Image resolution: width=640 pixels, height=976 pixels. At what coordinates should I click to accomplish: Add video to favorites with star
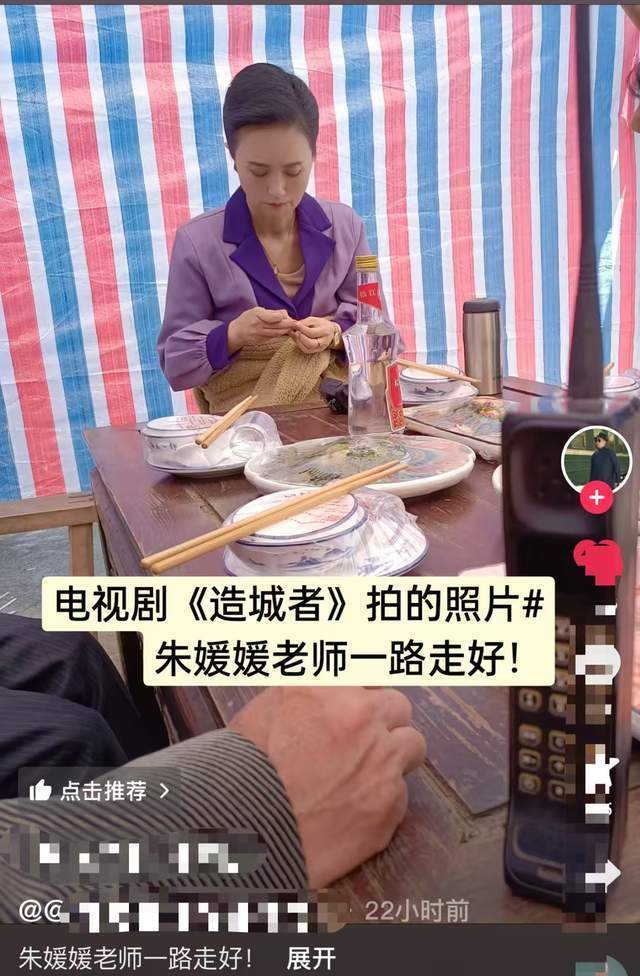click(x=598, y=771)
